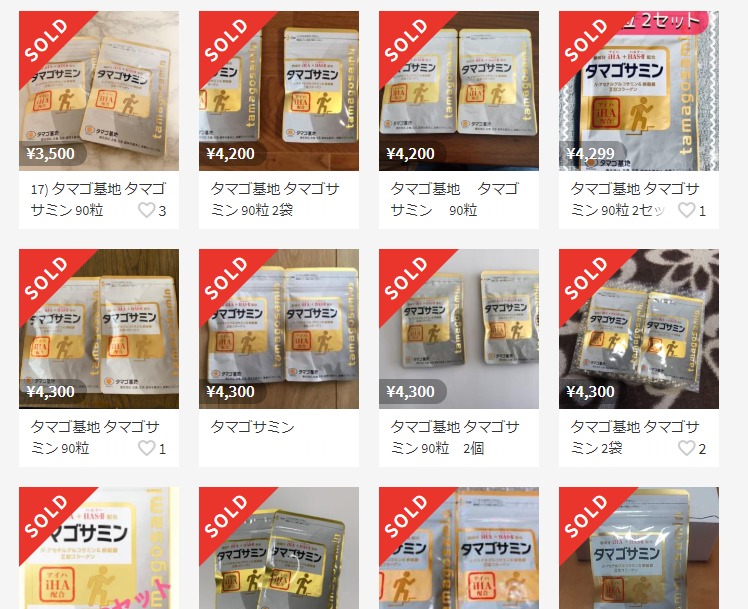The height and width of the screenshot is (609, 748).
Task: Open the ¥4,300 タマゴサミン 90粒 listing with one like
Action: pyautogui.click(x=99, y=329)
